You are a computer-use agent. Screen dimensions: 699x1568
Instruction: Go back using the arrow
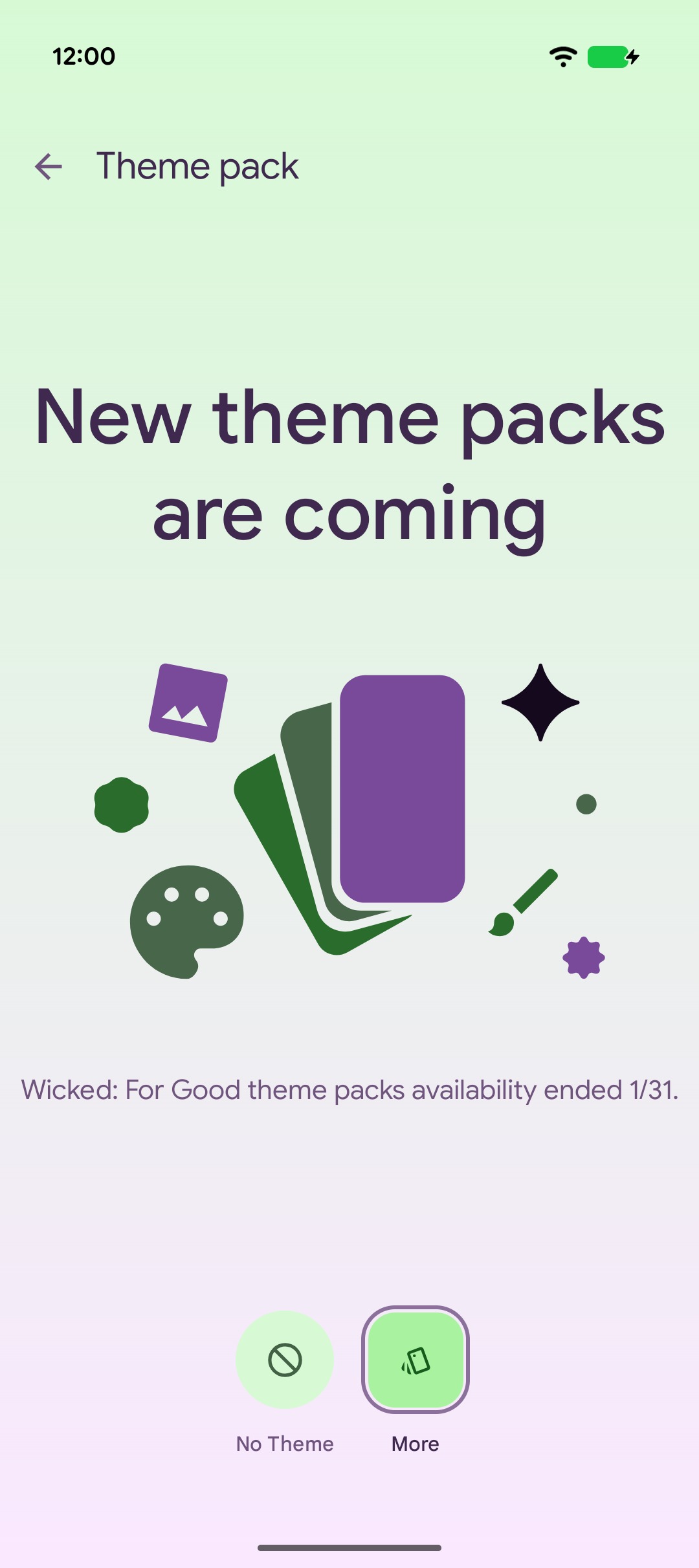point(47,166)
